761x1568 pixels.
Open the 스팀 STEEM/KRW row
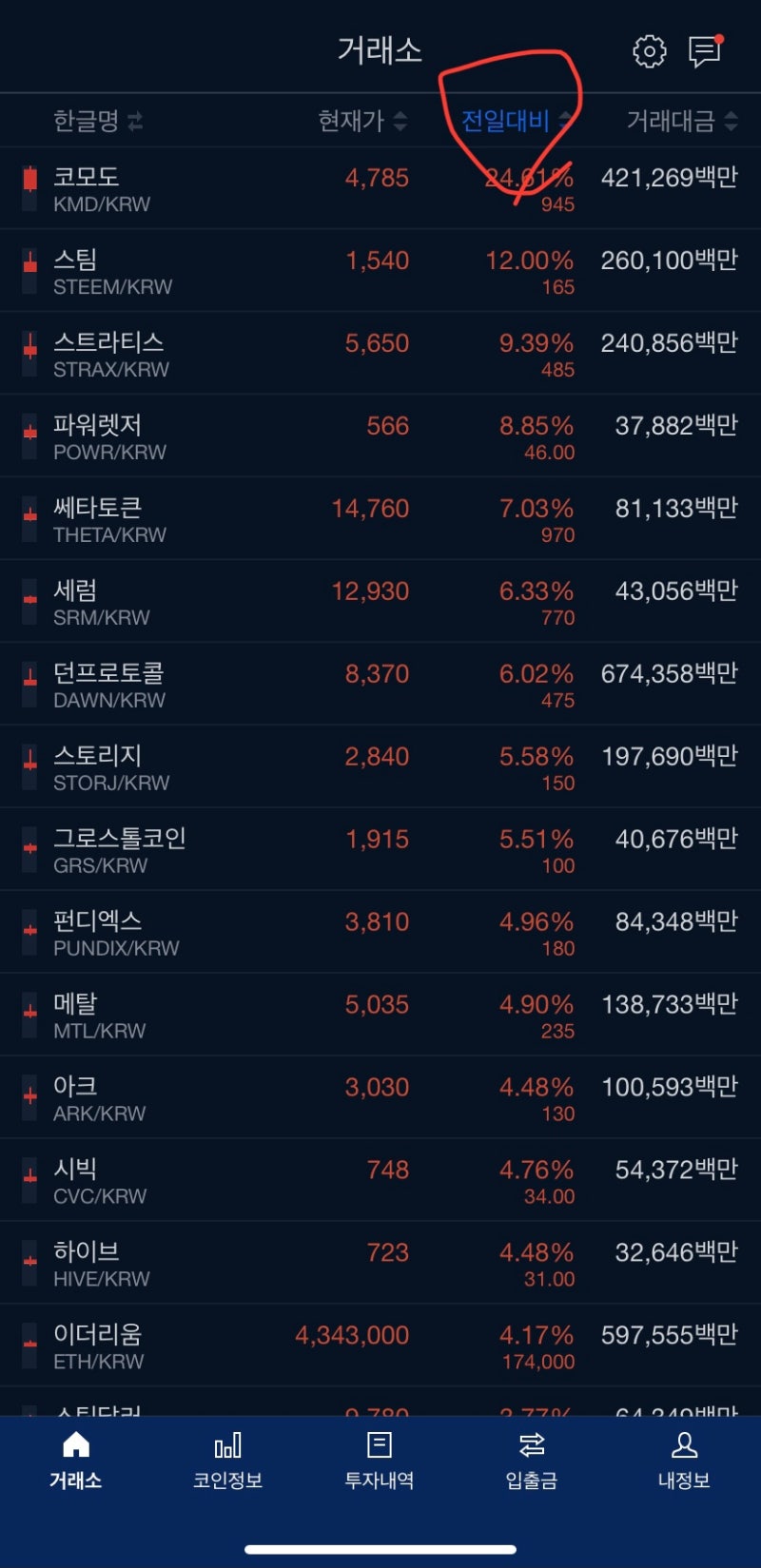point(380,271)
